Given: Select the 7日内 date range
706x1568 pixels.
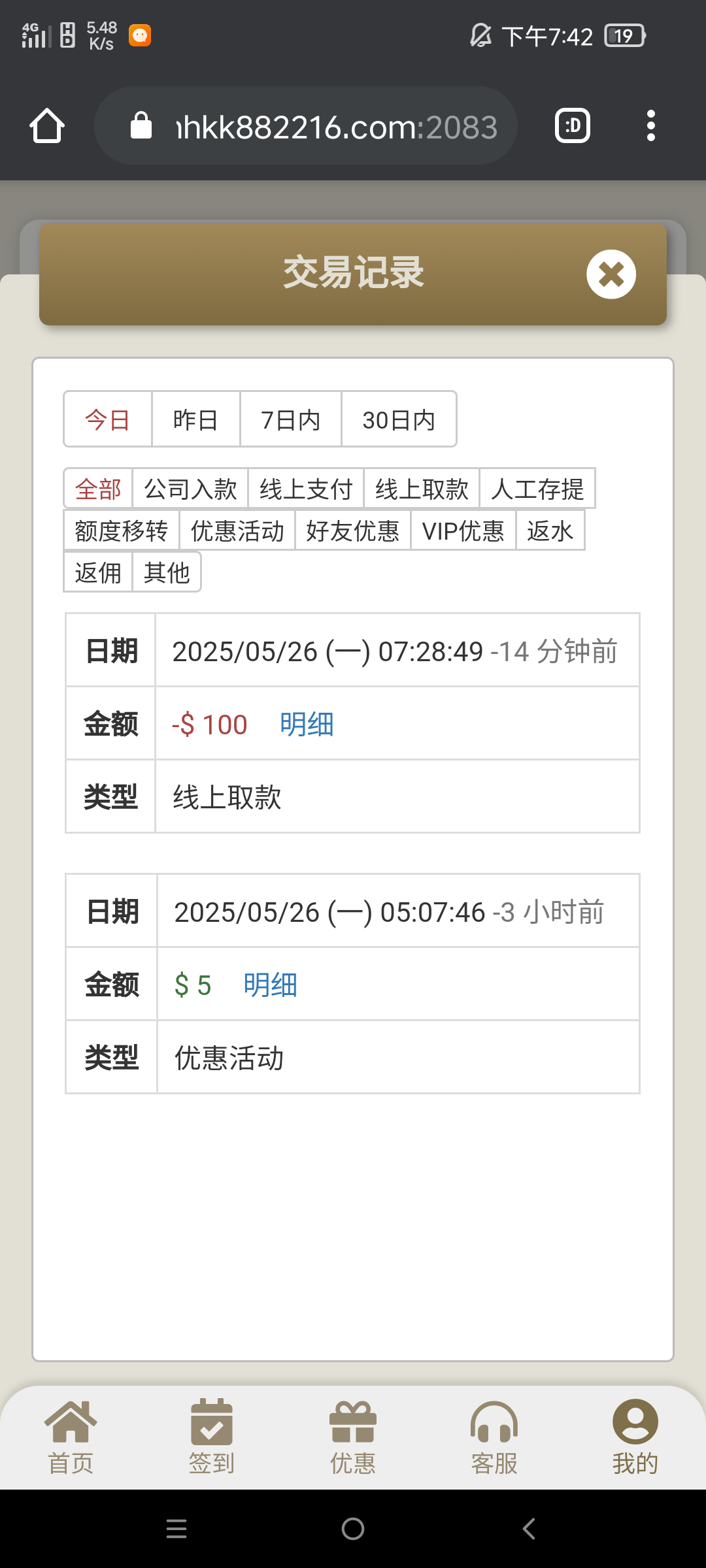Looking at the screenshot, I should (x=290, y=419).
